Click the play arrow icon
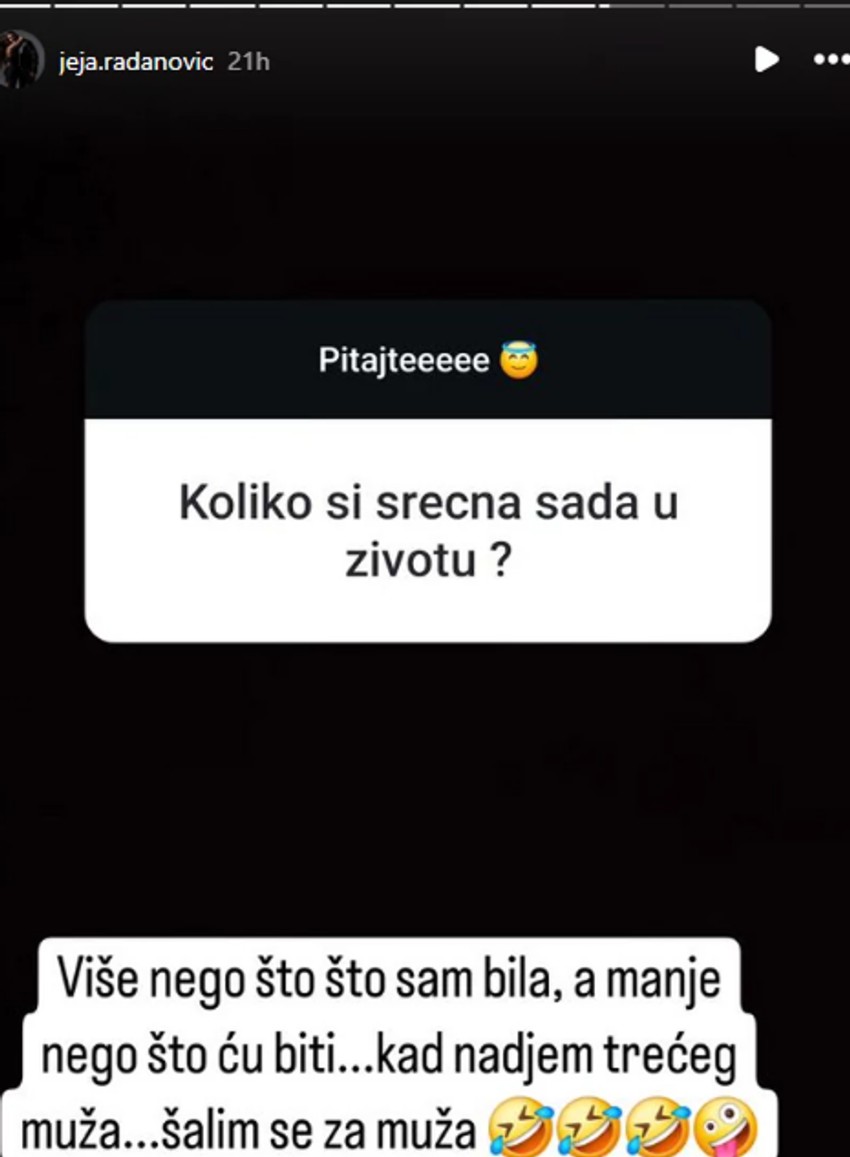 [767, 60]
